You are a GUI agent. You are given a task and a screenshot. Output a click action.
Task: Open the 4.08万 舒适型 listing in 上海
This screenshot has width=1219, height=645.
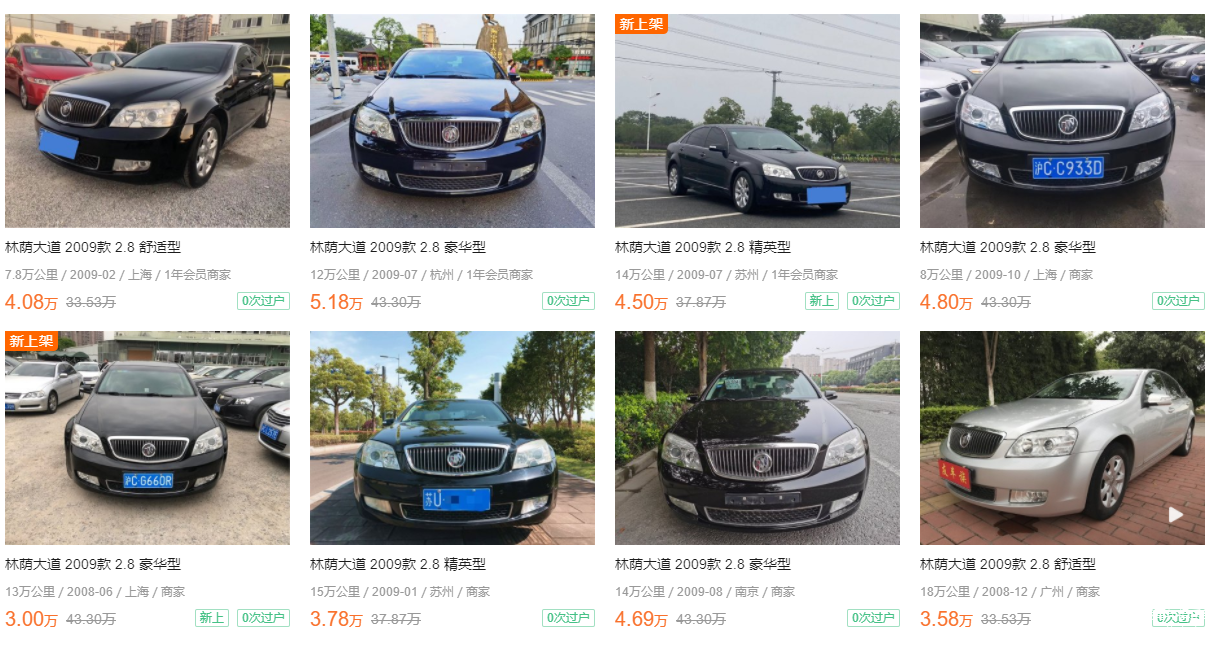click(x=147, y=121)
